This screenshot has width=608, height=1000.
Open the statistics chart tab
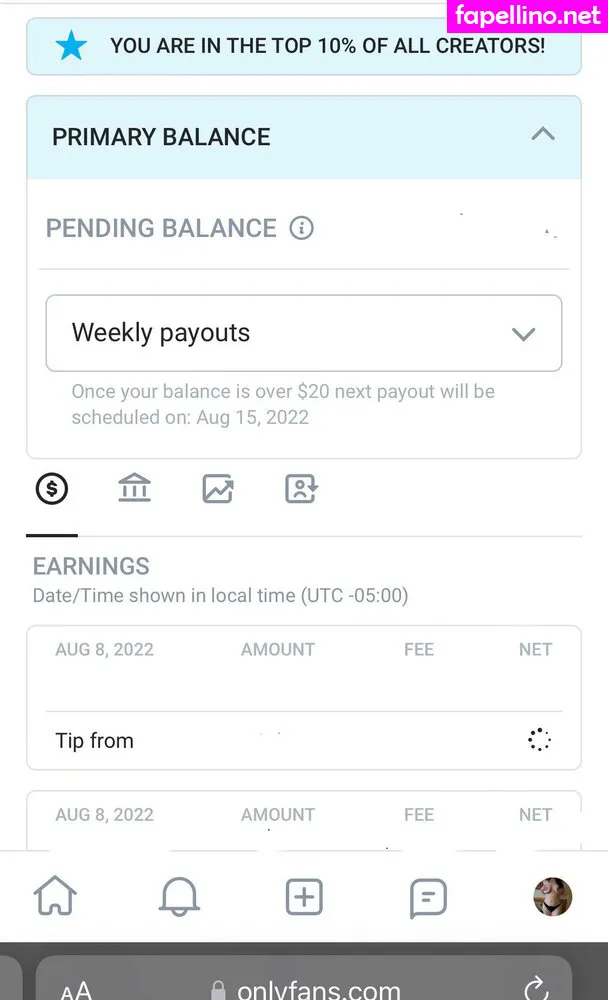[x=218, y=489]
